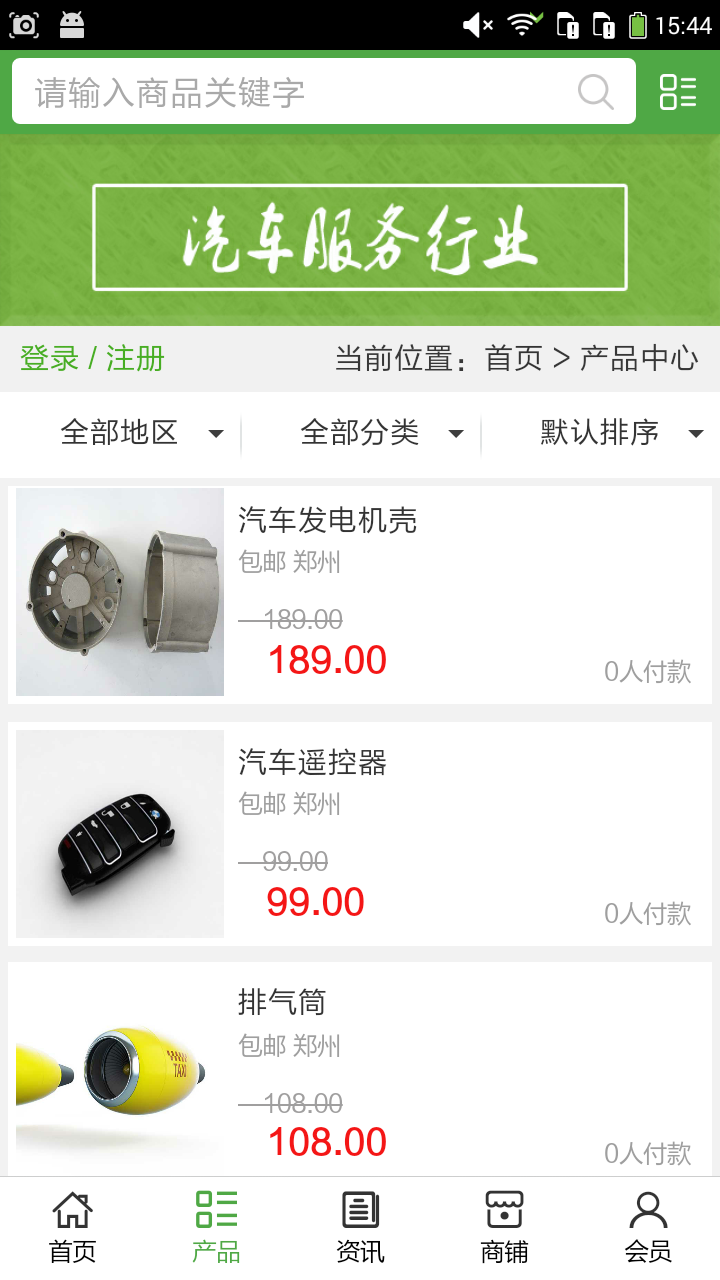Expand the 全部地区 dropdown
Screen dimensions: 720x1280
coord(140,433)
